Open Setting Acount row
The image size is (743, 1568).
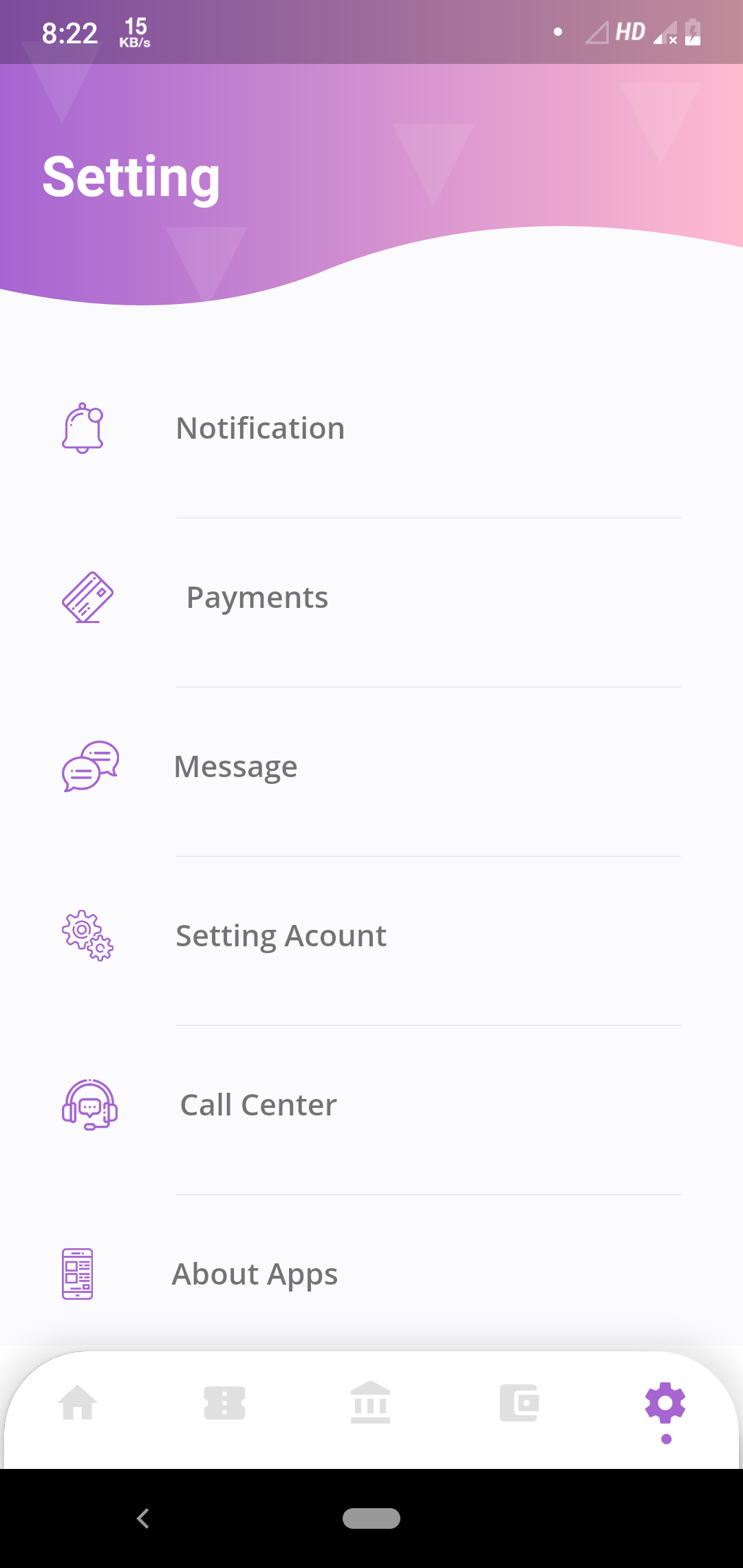[281, 936]
